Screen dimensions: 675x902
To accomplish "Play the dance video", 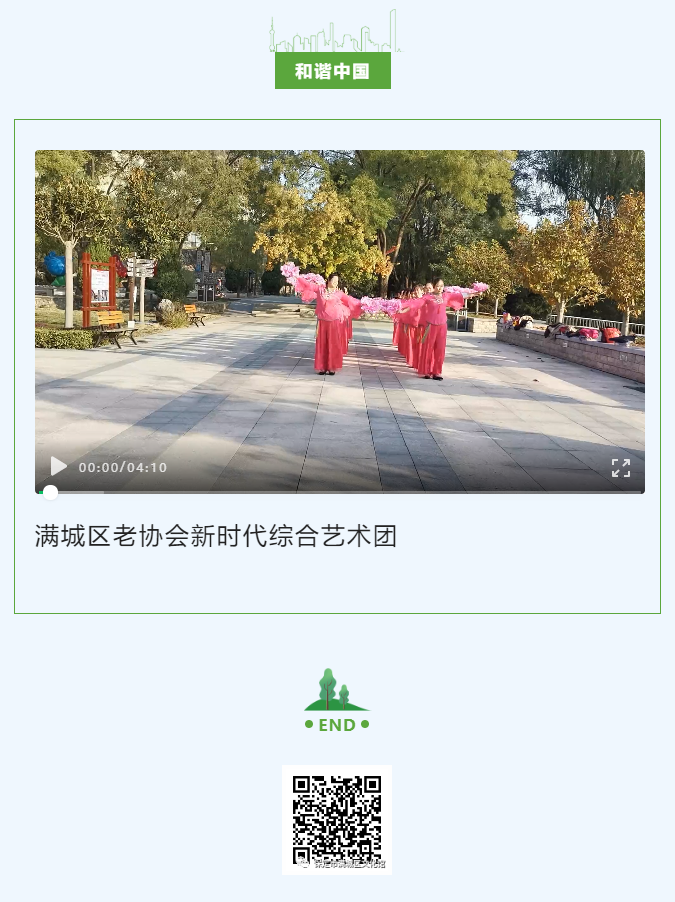I will 59,466.
